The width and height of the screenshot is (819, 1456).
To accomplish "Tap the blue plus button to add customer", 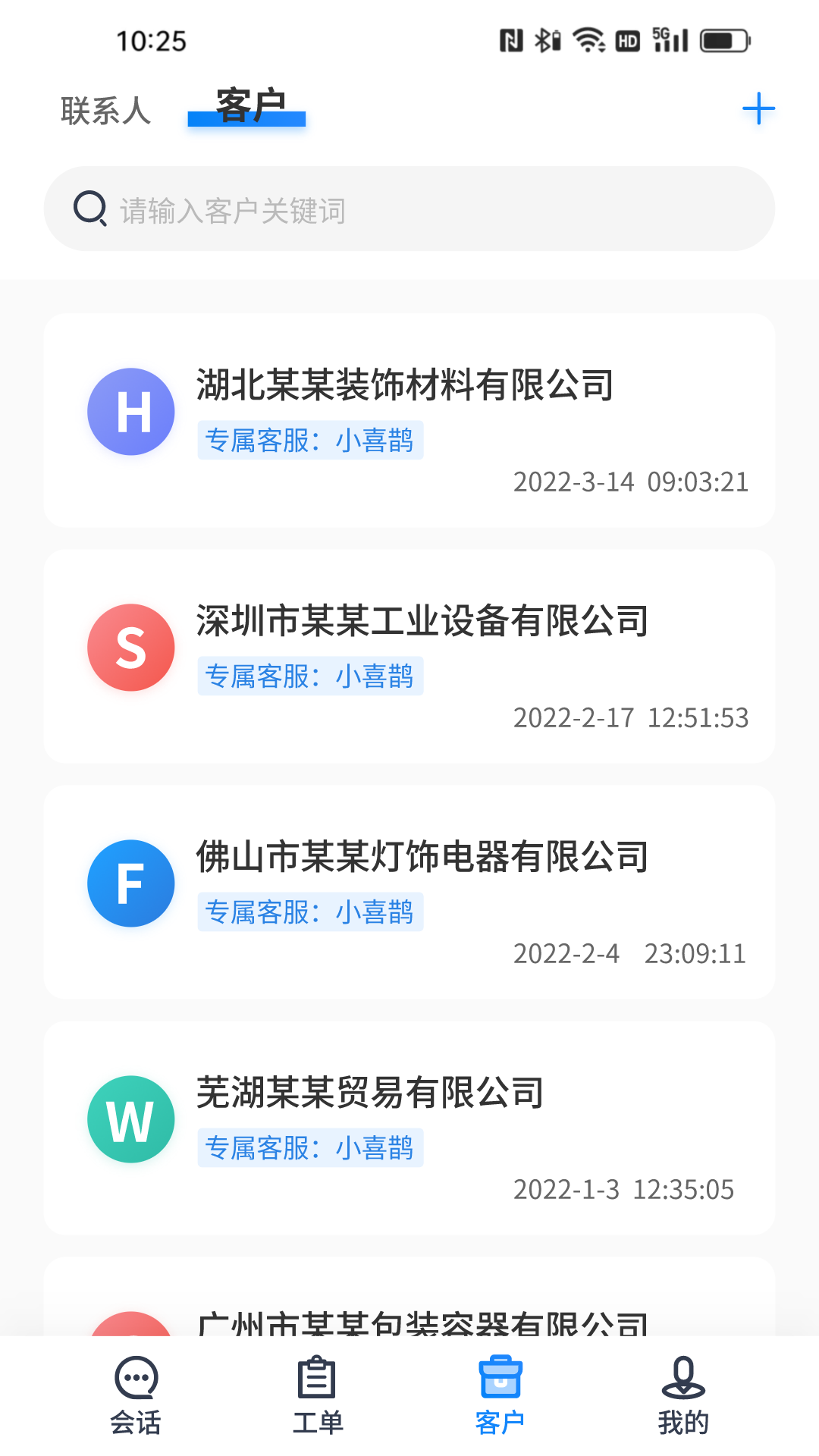I will tap(759, 108).
